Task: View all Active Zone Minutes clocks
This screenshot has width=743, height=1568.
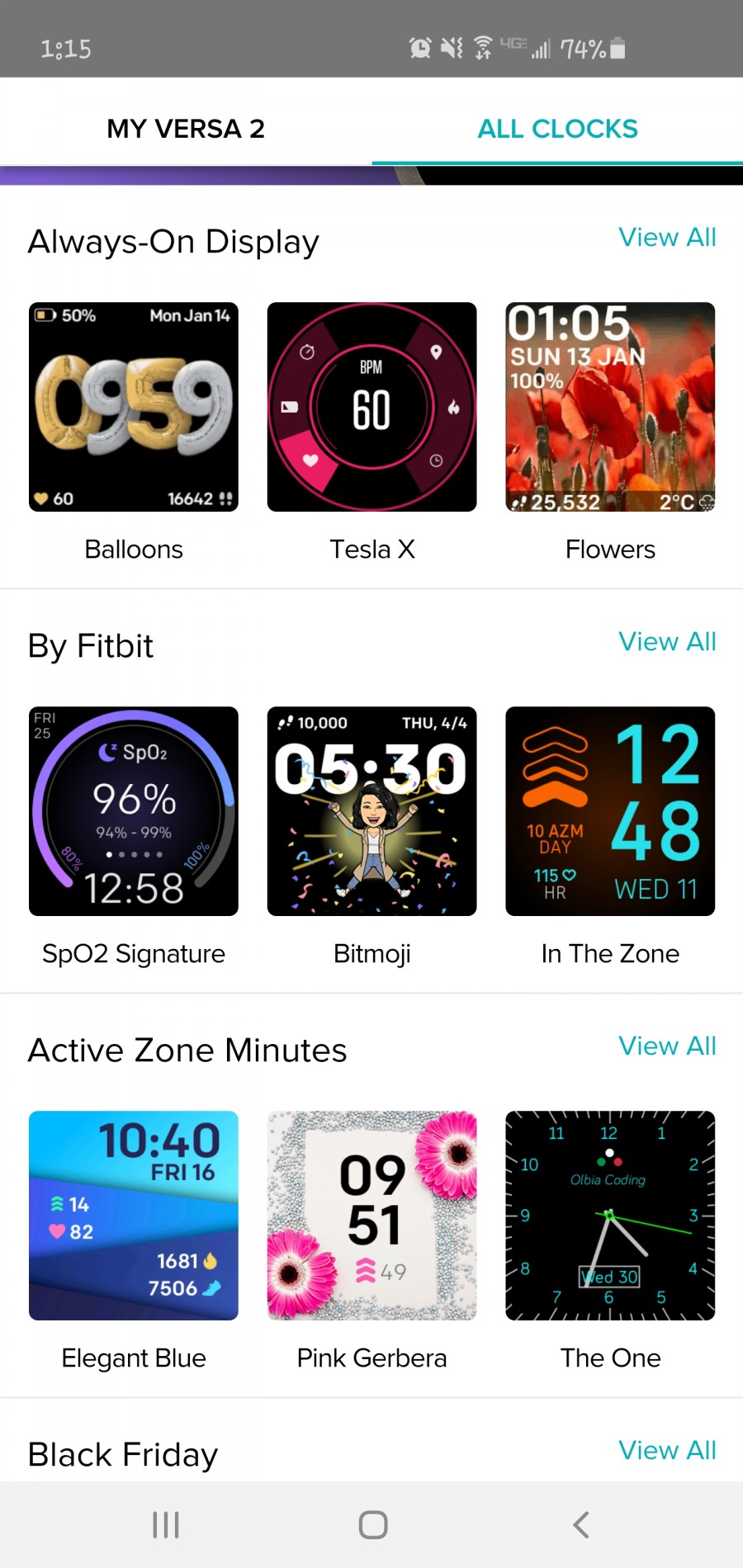Action: (x=667, y=1046)
